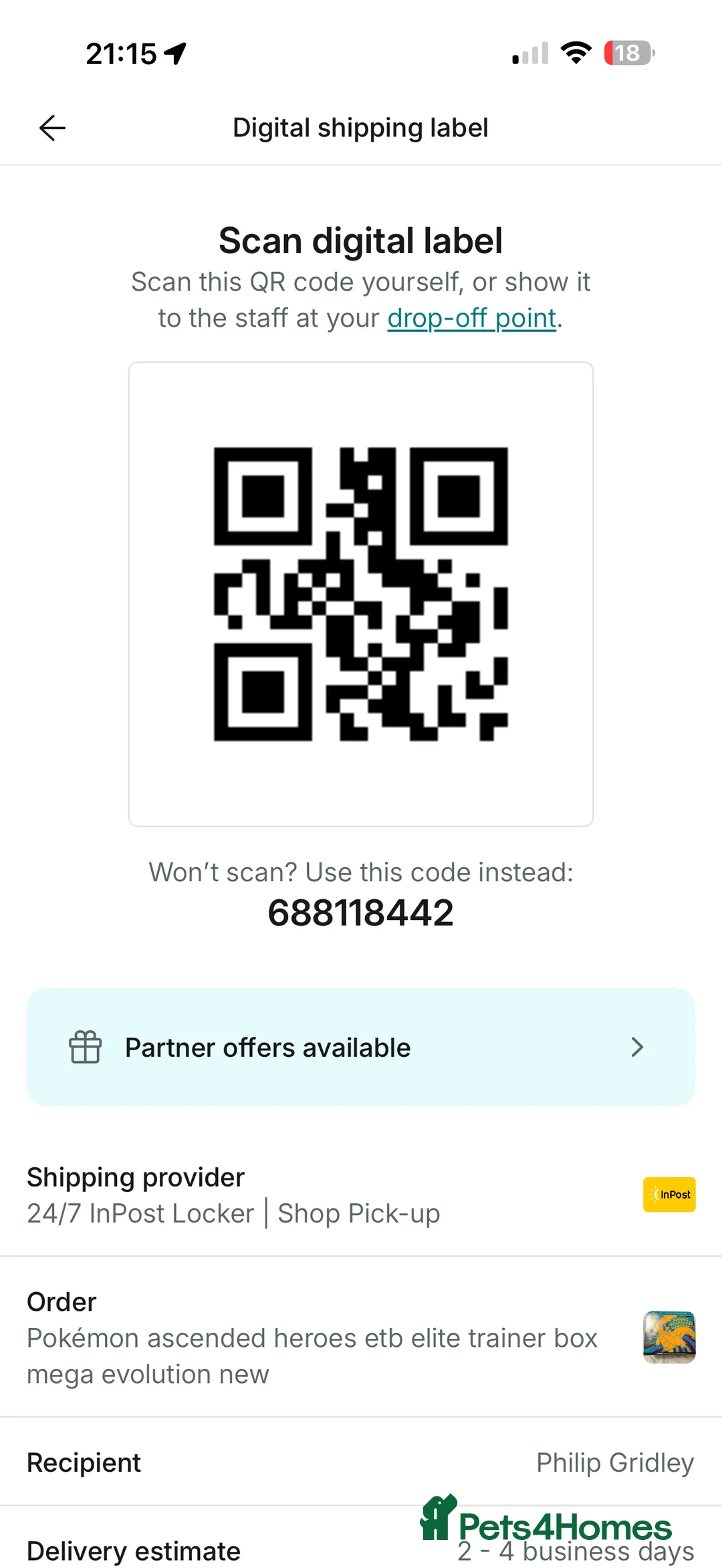This screenshot has width=722, height=1568.
Task: Open the drop-off point link
Action: (471, 318)
